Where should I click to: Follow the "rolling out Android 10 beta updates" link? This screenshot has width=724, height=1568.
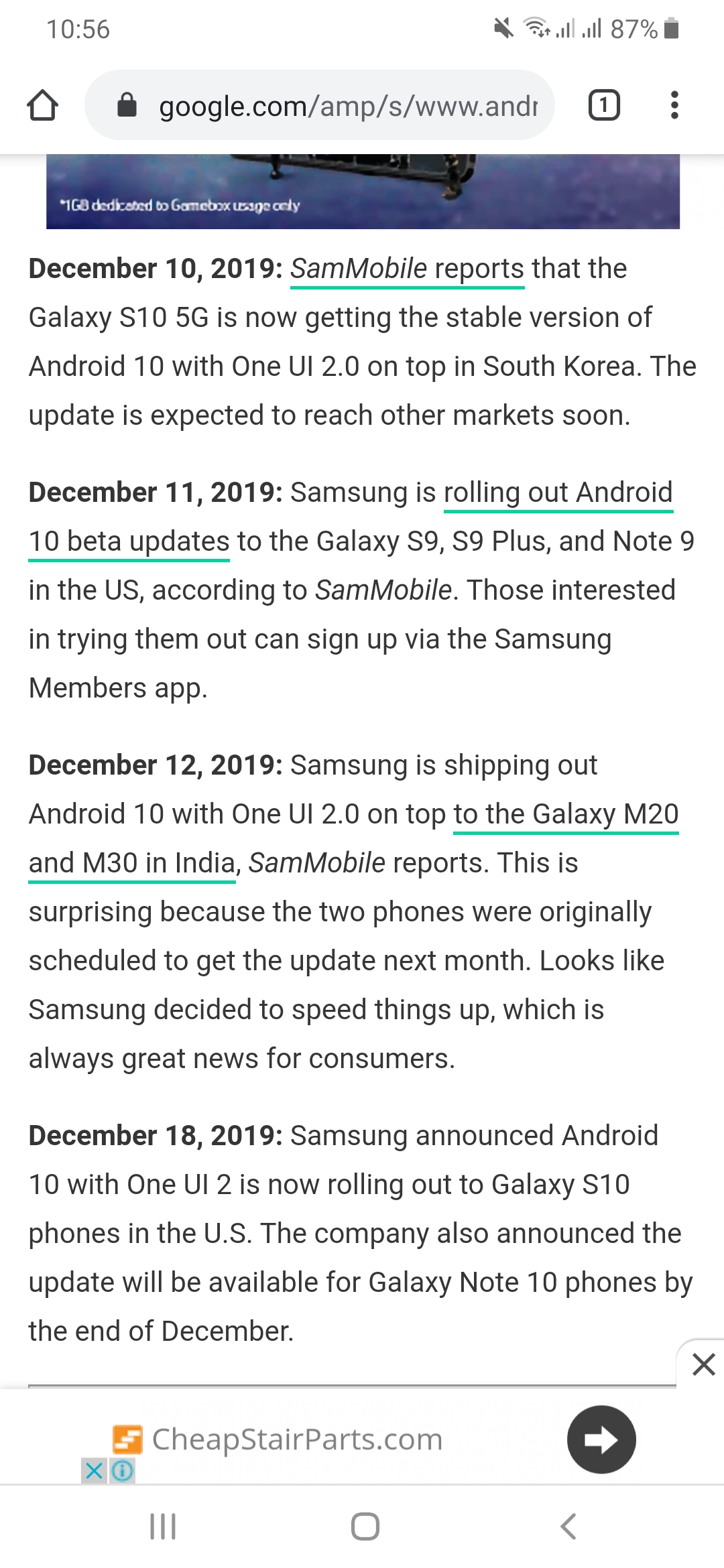click(558, 493)
